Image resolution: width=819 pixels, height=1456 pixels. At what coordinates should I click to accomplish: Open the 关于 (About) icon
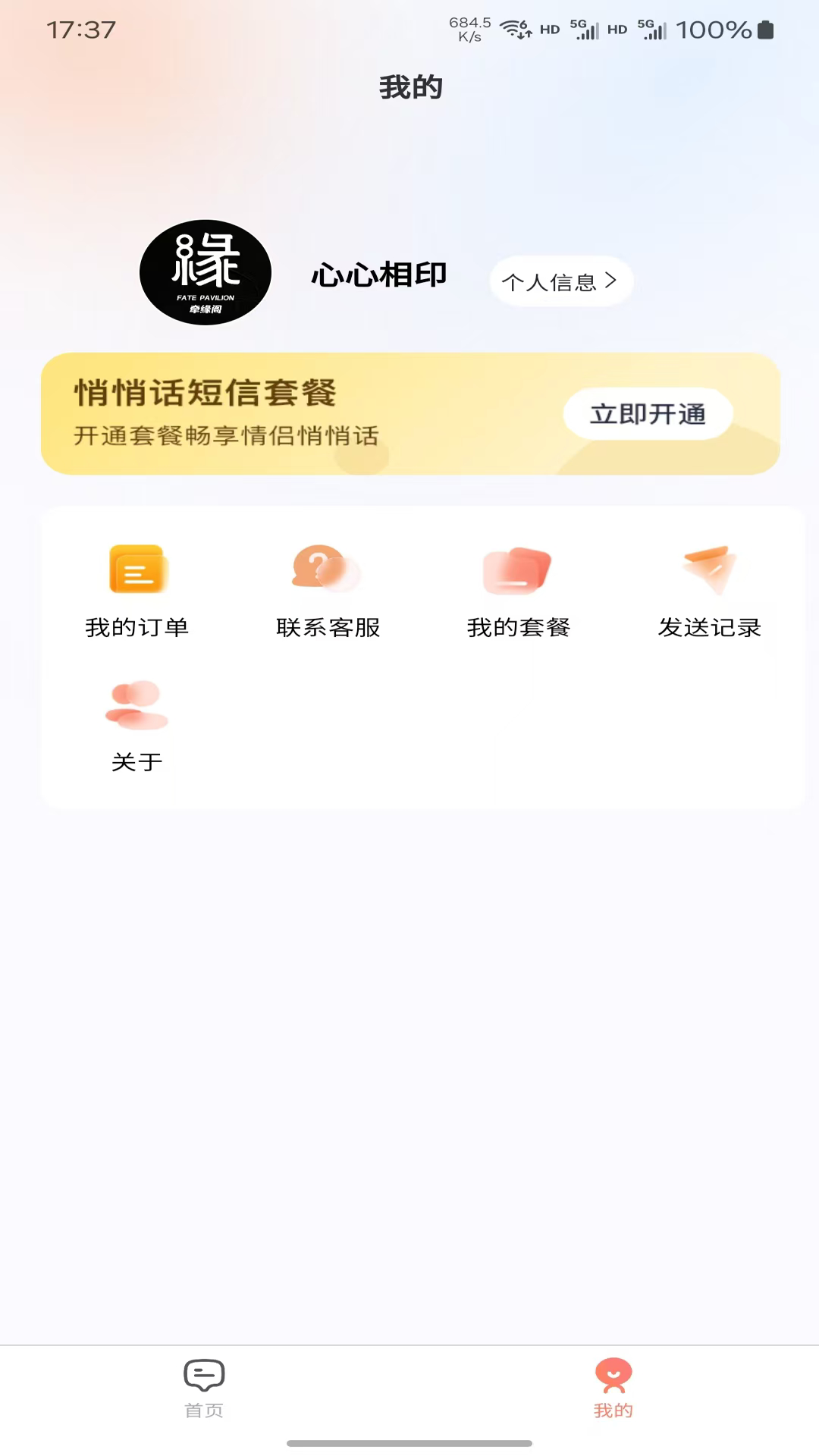click(137, 705)
